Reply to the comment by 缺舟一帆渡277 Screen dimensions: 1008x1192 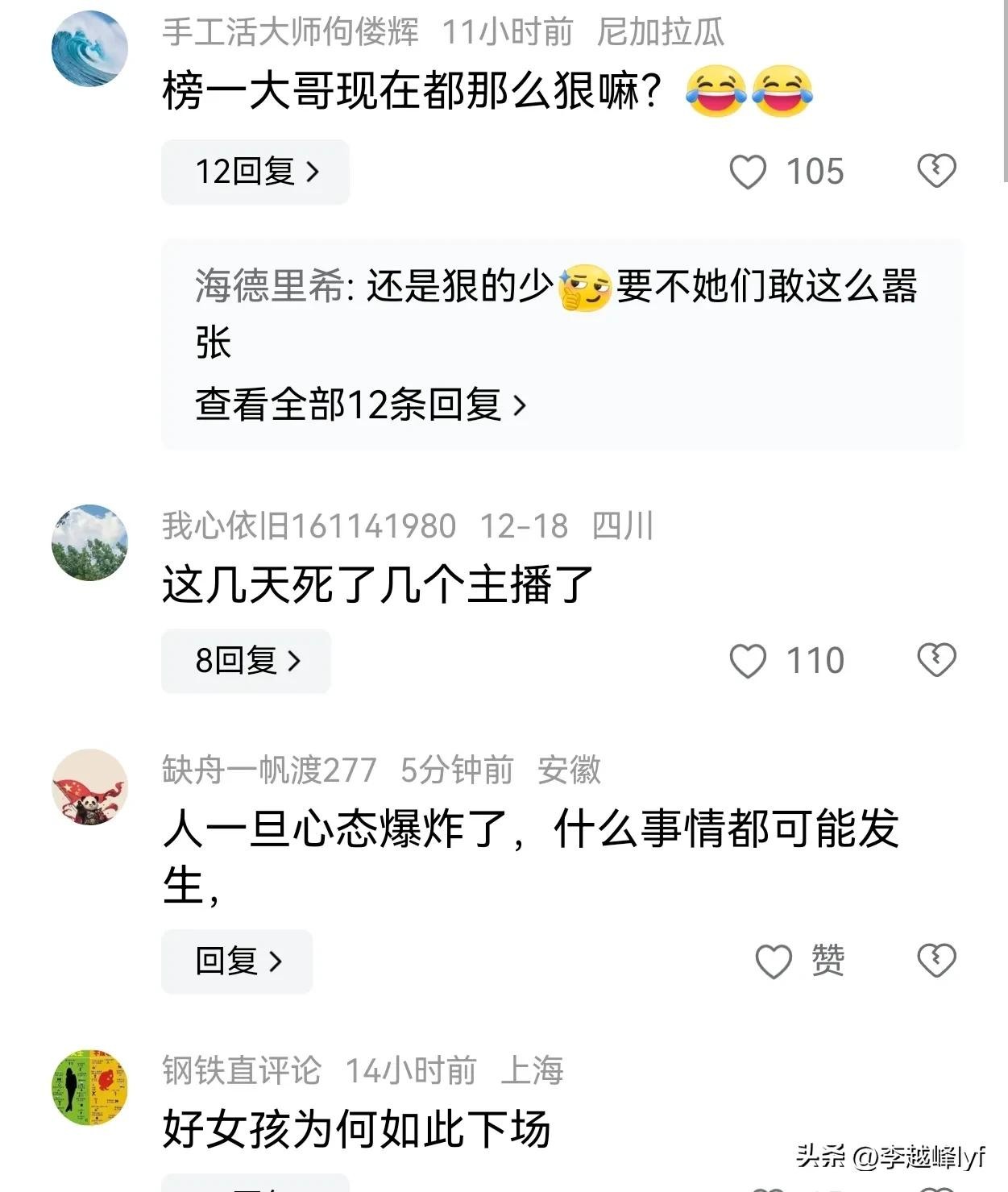pyautogui.click(x=237, y=961)
